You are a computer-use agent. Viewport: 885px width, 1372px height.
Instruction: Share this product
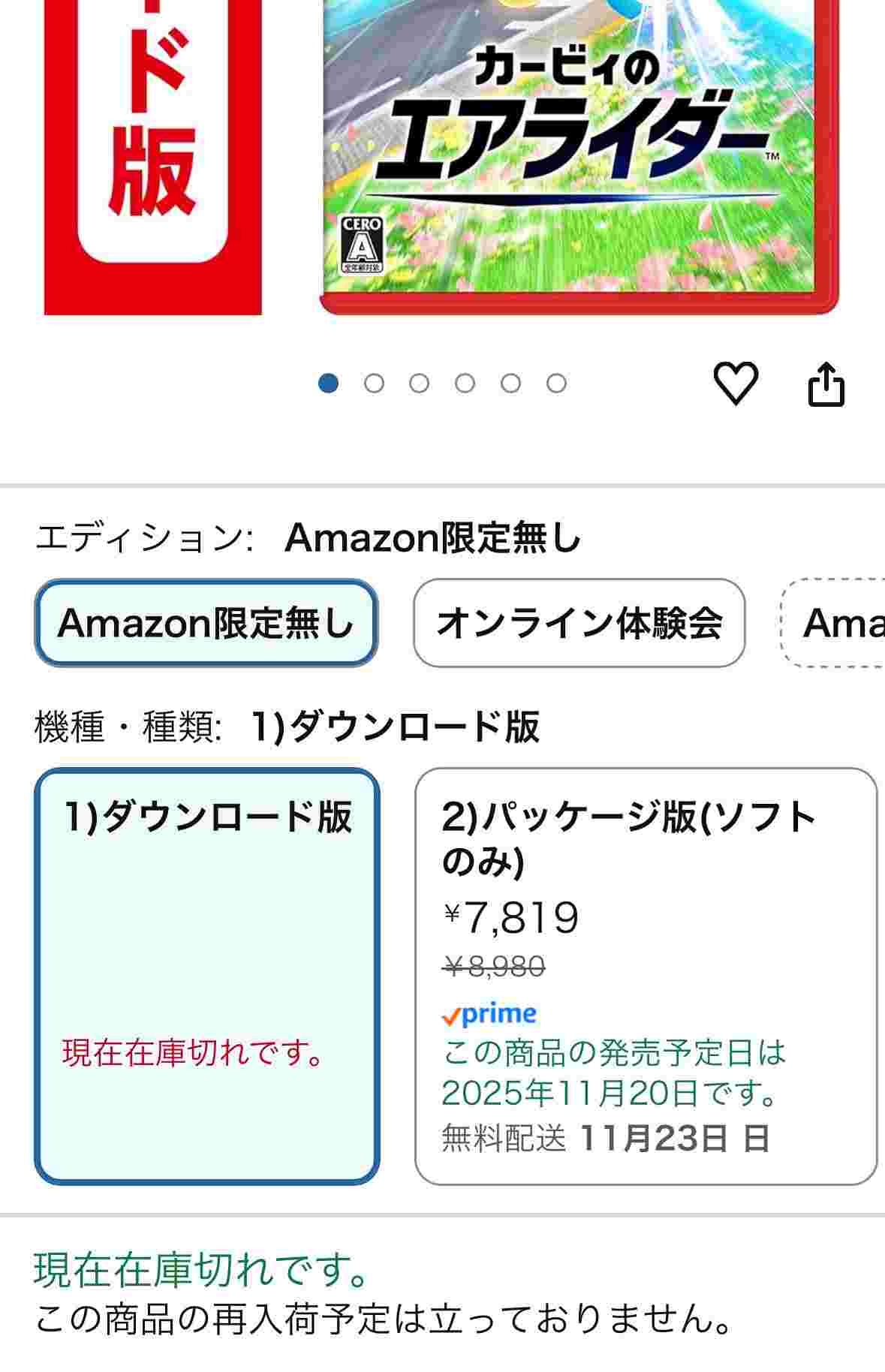[826, 385]
